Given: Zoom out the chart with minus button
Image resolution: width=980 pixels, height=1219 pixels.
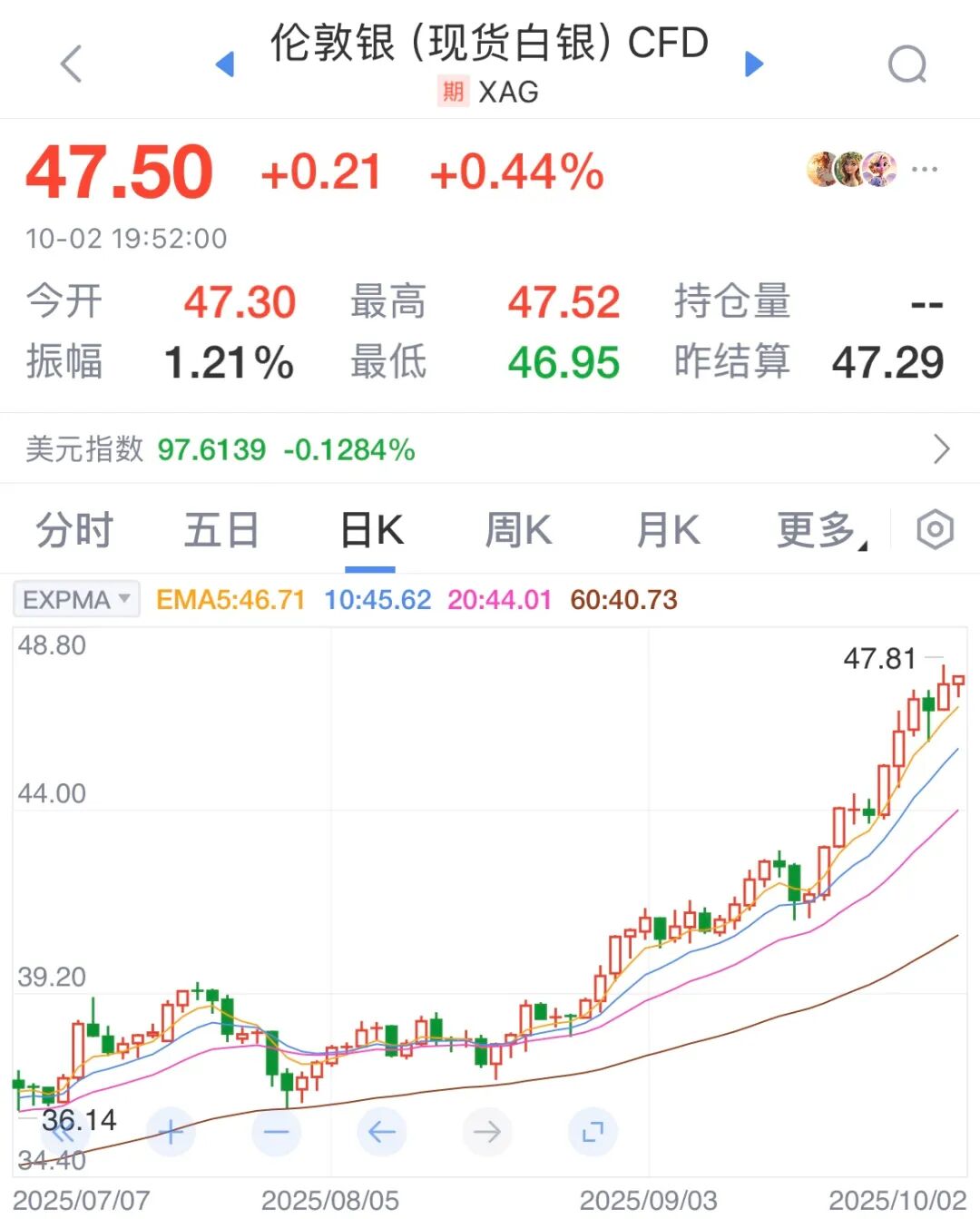Looking at the screenshot, I should [x=276, y=1132].
